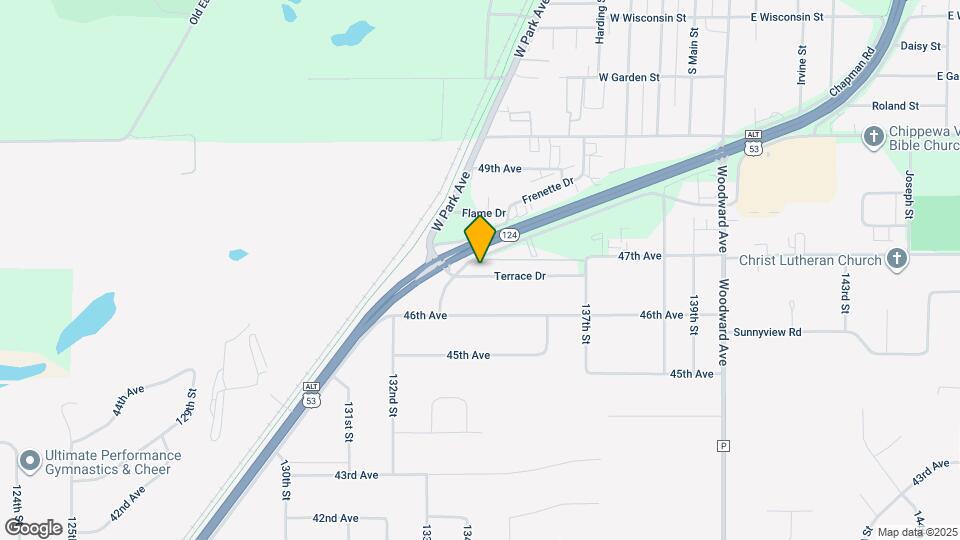Image resolution: width=960 pixels, height=540 pixels.
Task: Open Ultimate Performance Gymnastics & Cheer pin
Action: pyautogui.click(x=30, y=461)
